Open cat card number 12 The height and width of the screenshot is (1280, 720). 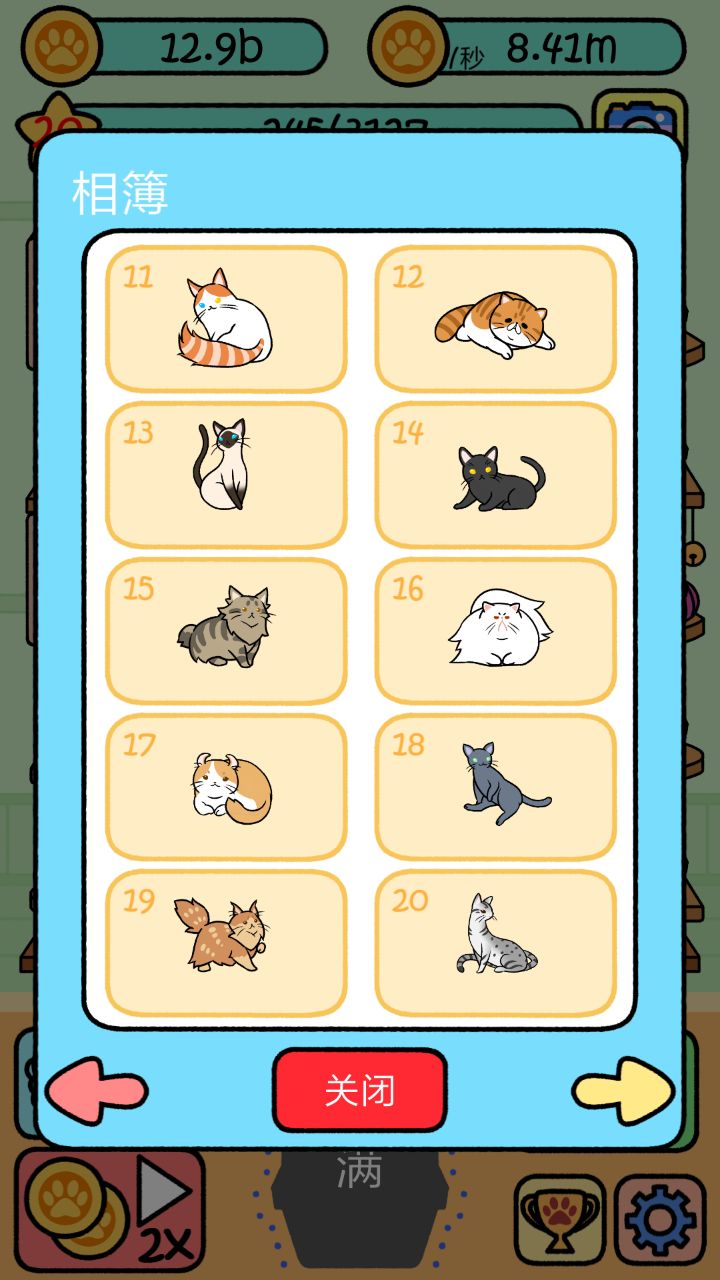[496, 319]
